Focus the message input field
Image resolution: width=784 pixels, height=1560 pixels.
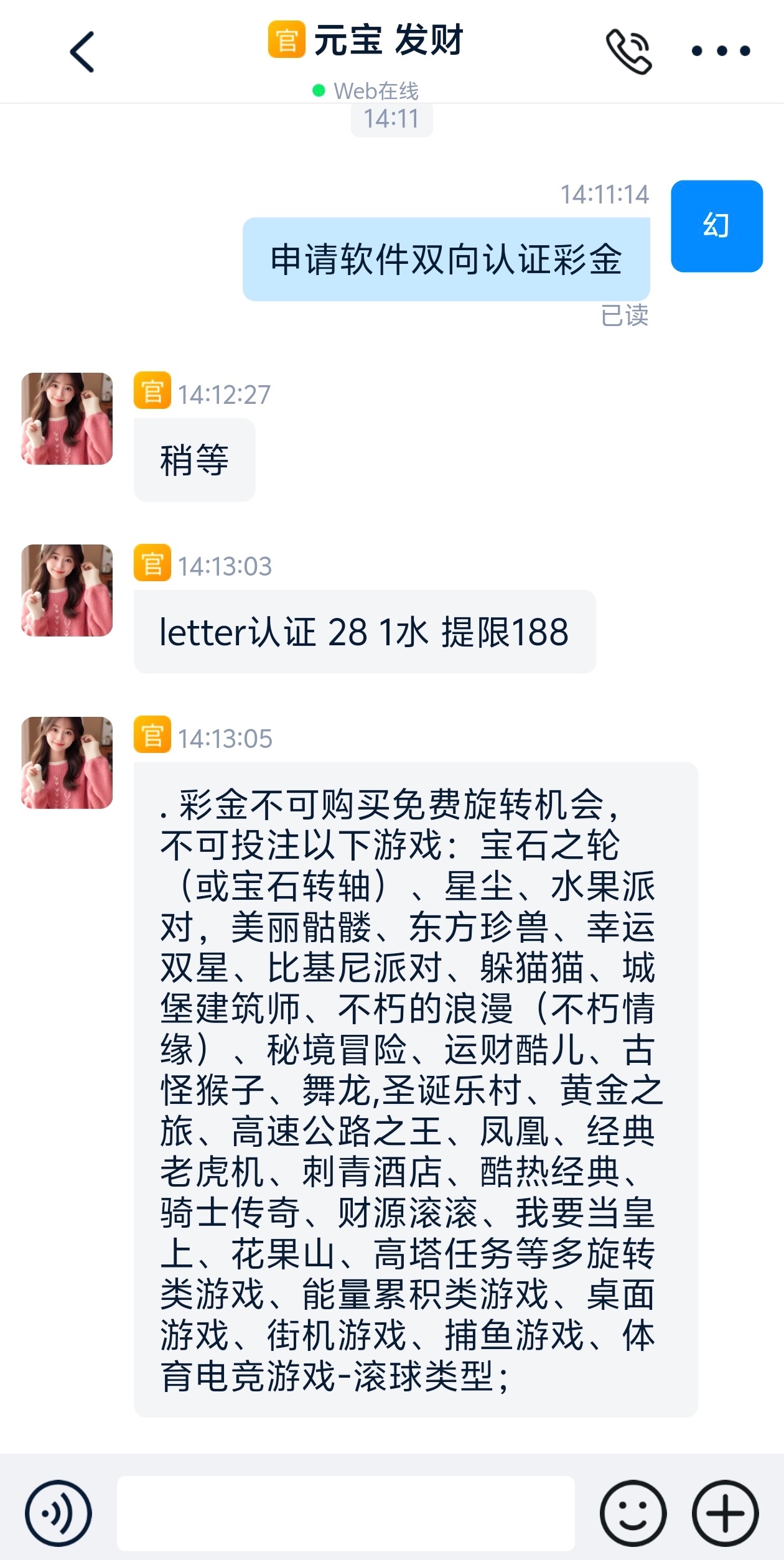345,1513
